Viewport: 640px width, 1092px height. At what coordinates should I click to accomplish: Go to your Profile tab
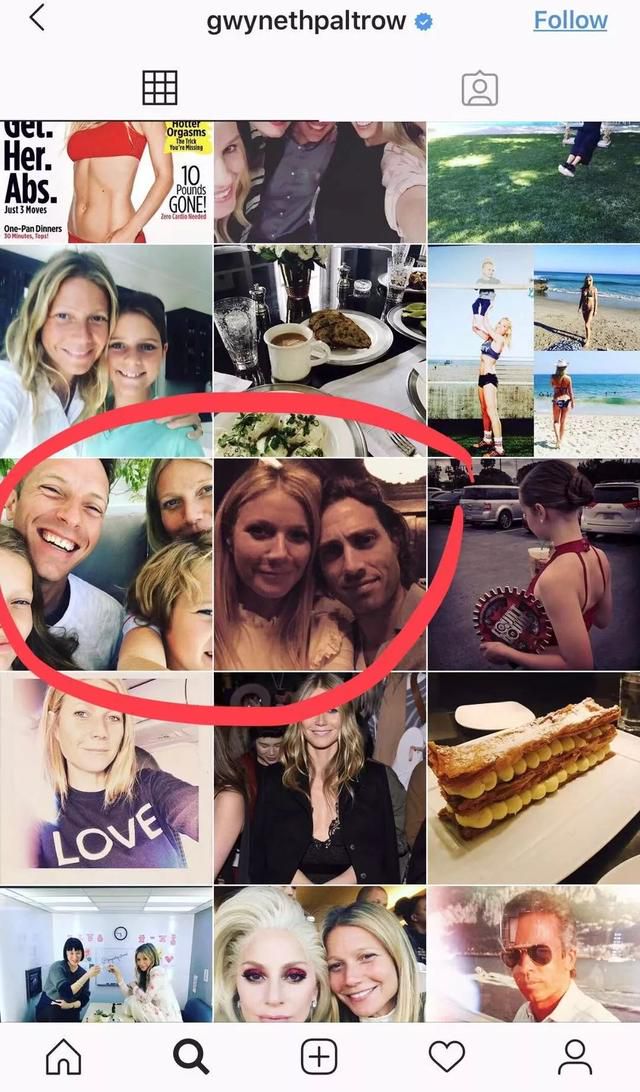[574, 1056]
